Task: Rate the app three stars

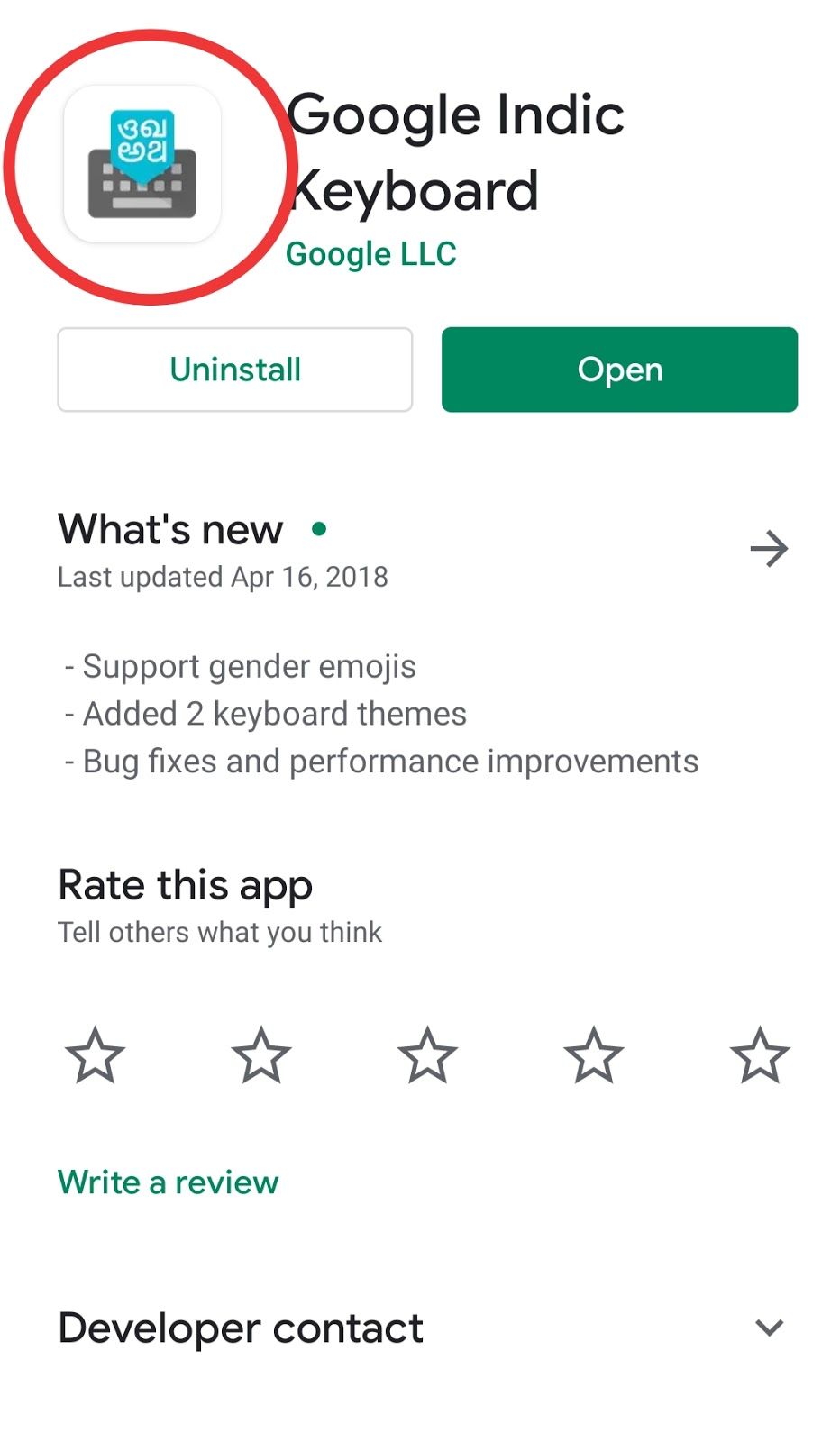Action: [427, 1054]
